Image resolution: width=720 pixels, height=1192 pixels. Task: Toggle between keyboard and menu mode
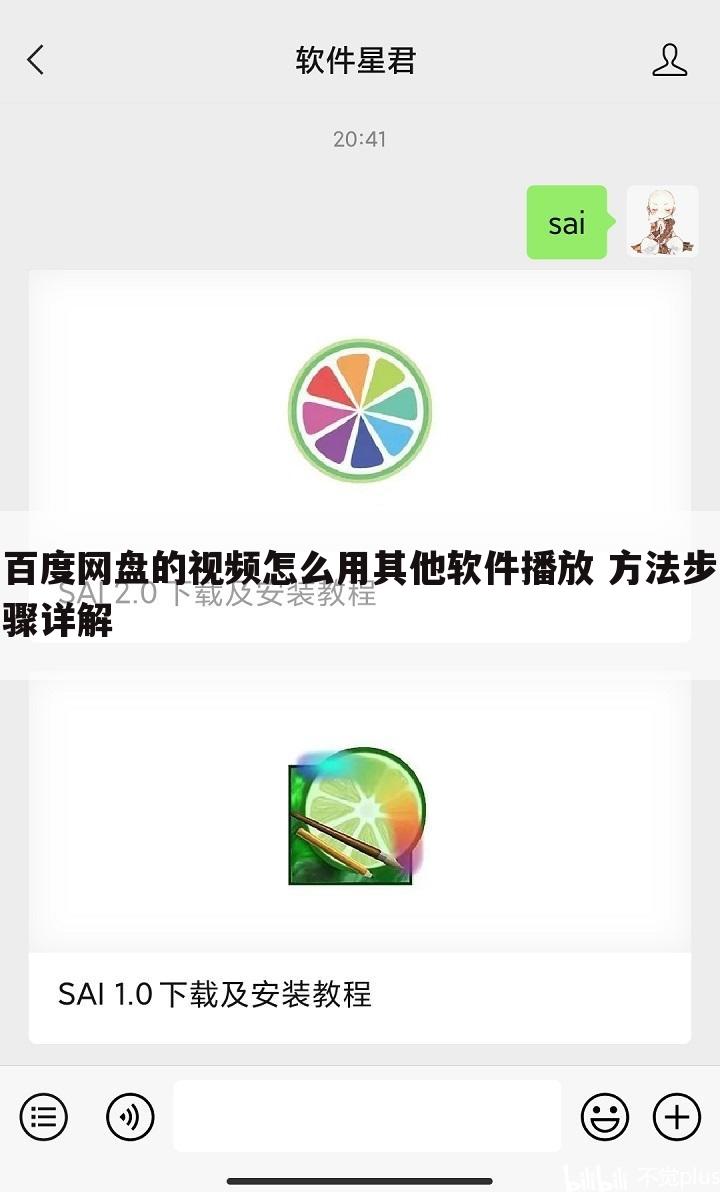click(42, 1116)
